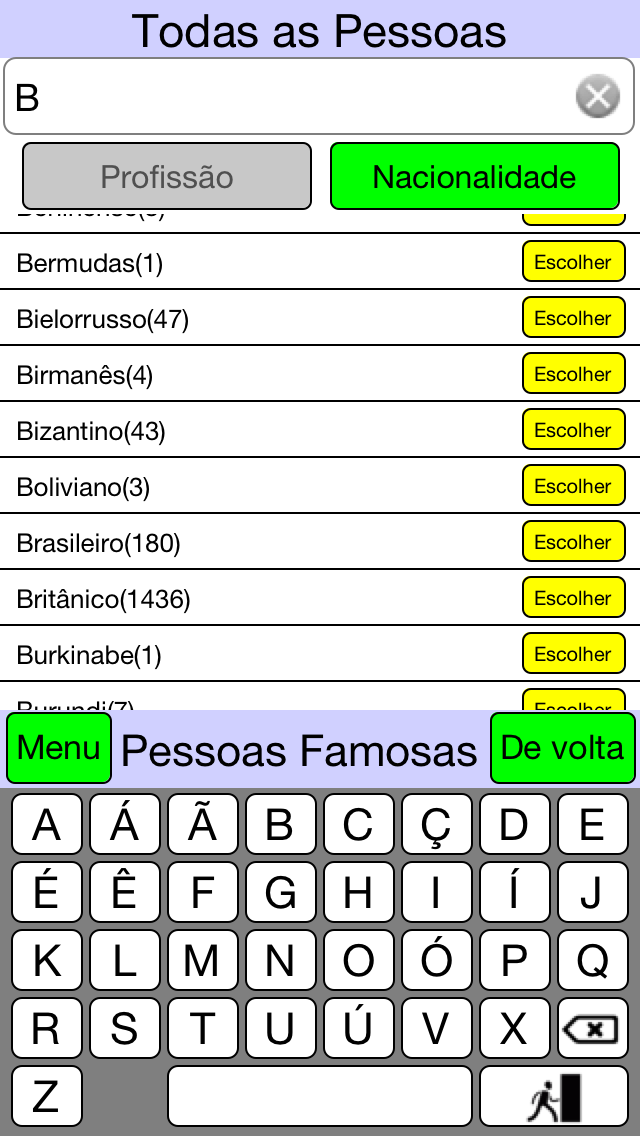
Task: Choose Boliviano nationality
Action: click(x=573, y=485)
